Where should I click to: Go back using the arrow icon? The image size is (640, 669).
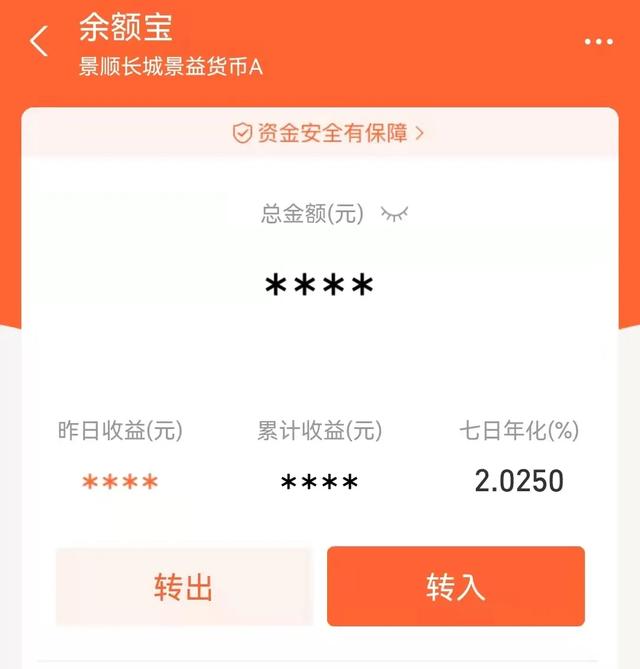coord(39,42)
